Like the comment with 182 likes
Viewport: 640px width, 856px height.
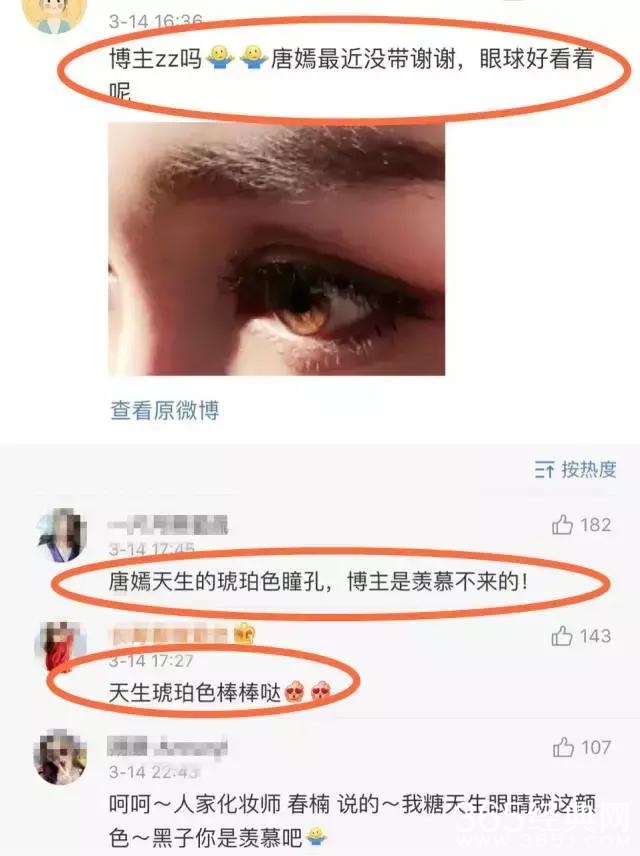563,524
